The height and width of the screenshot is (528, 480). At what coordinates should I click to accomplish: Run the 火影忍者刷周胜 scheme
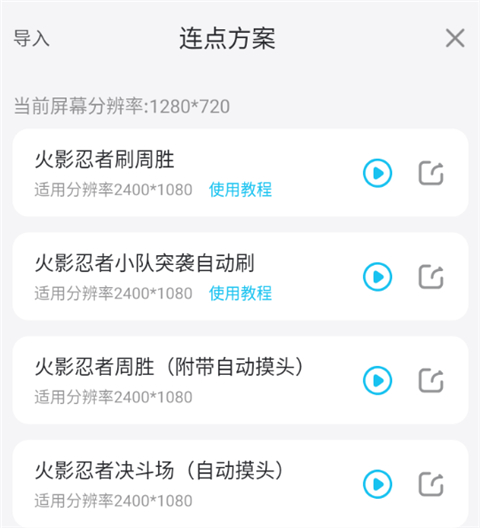[x=377, y=173]
